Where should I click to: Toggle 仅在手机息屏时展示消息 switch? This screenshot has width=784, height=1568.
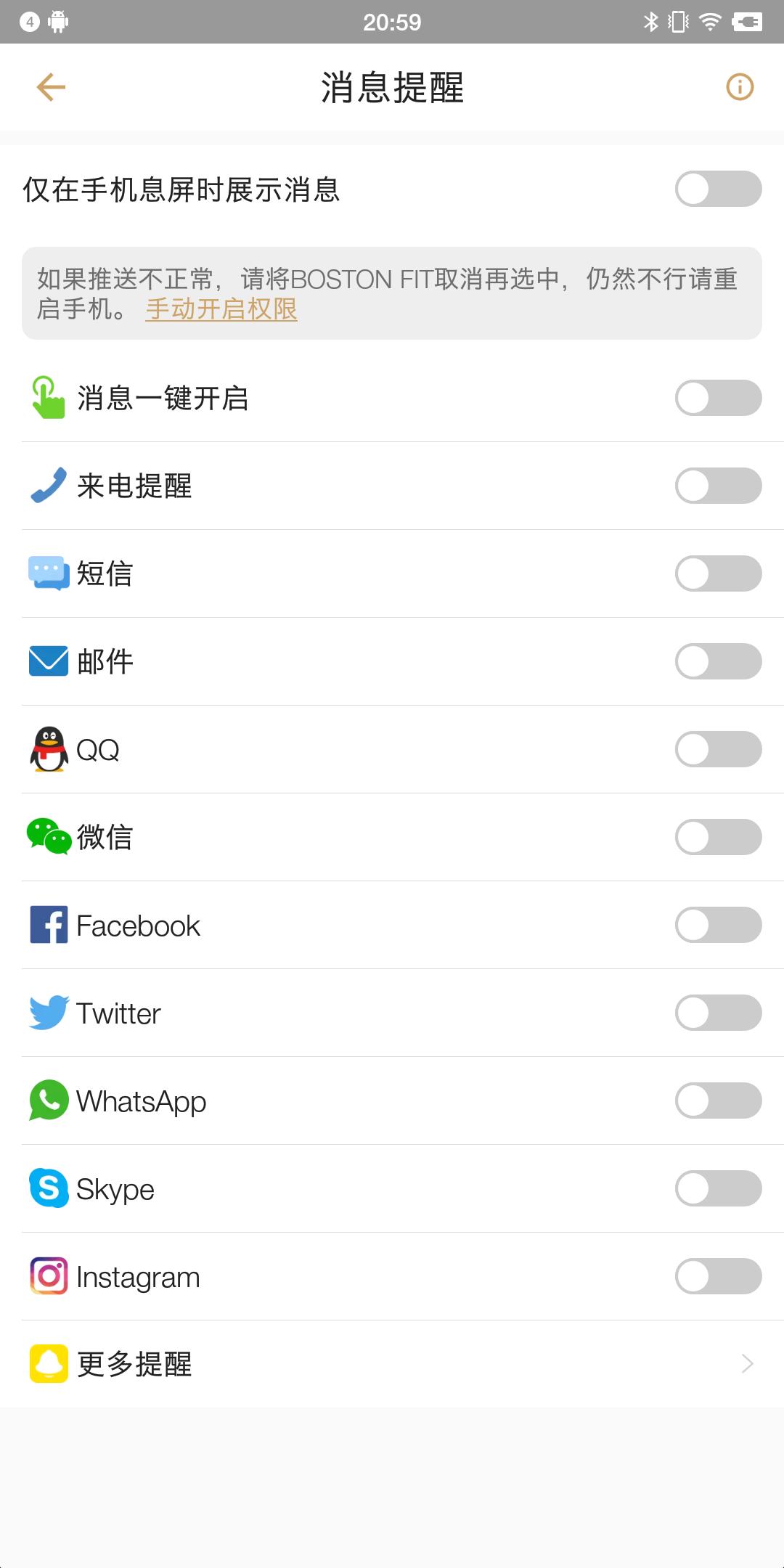pos(718,189)
